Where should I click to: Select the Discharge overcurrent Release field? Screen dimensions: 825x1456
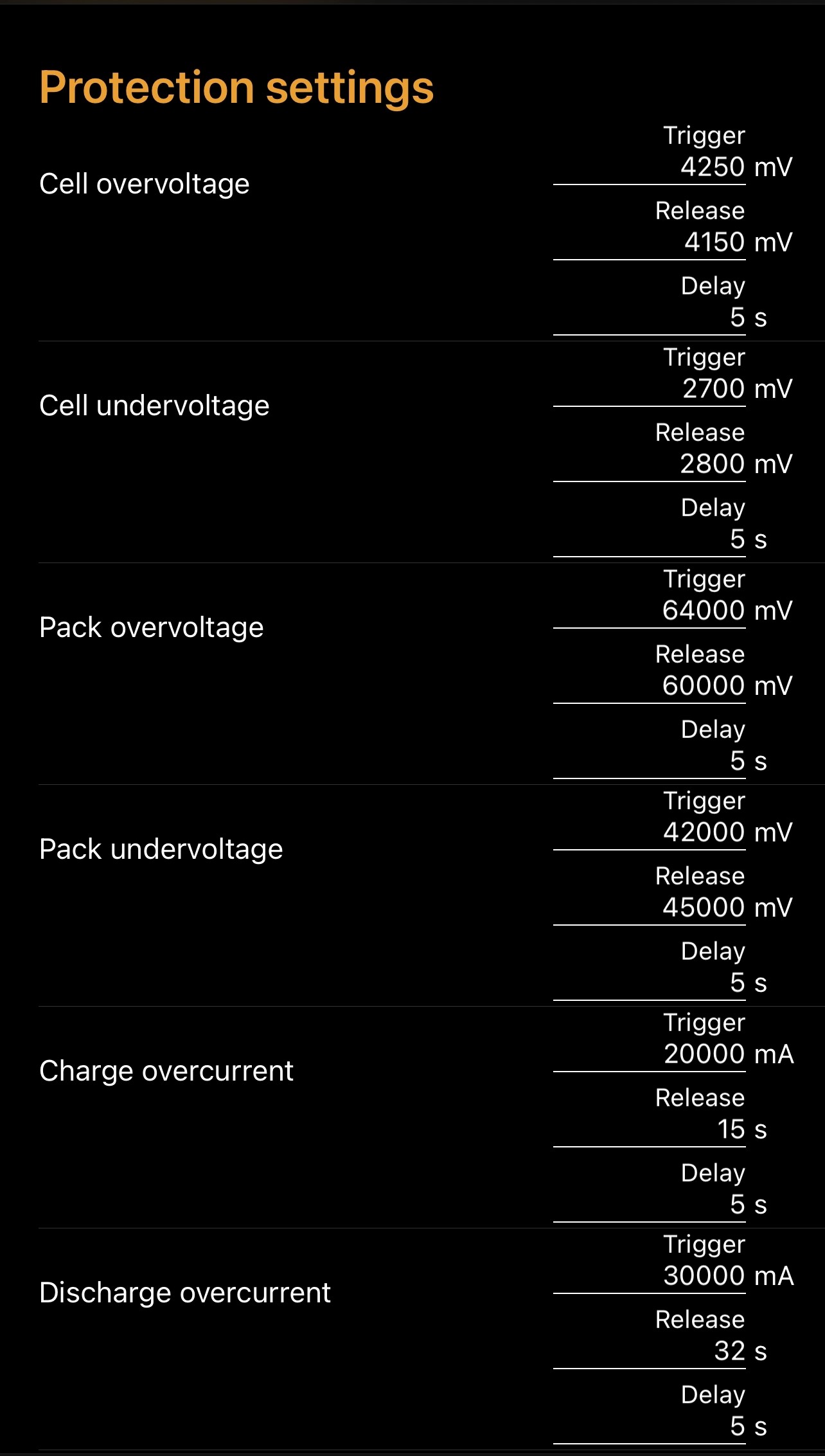pyautogui.click(x=649, y=1351)
